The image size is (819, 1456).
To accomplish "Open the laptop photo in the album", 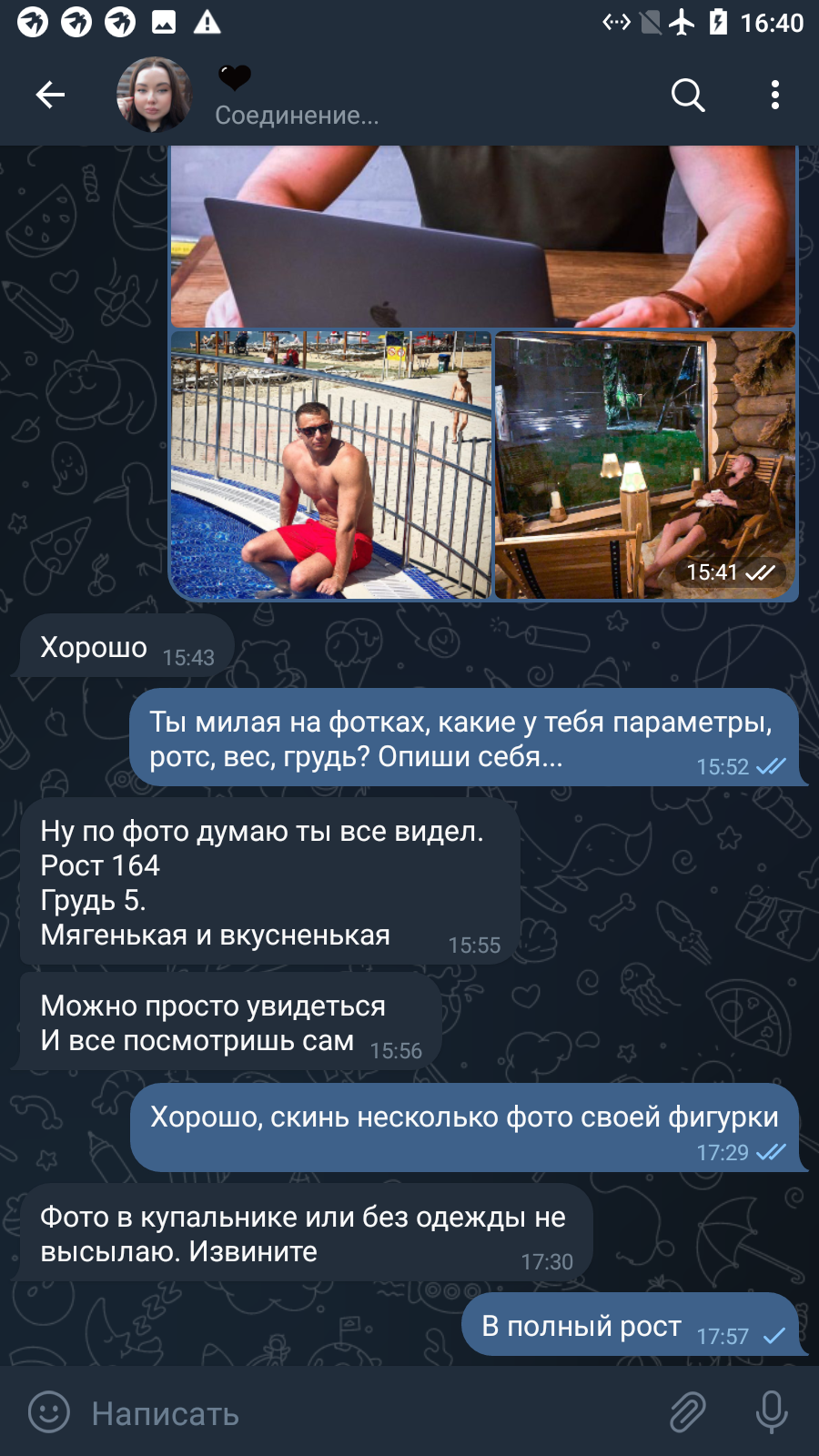I will click(x=483, y=237).
